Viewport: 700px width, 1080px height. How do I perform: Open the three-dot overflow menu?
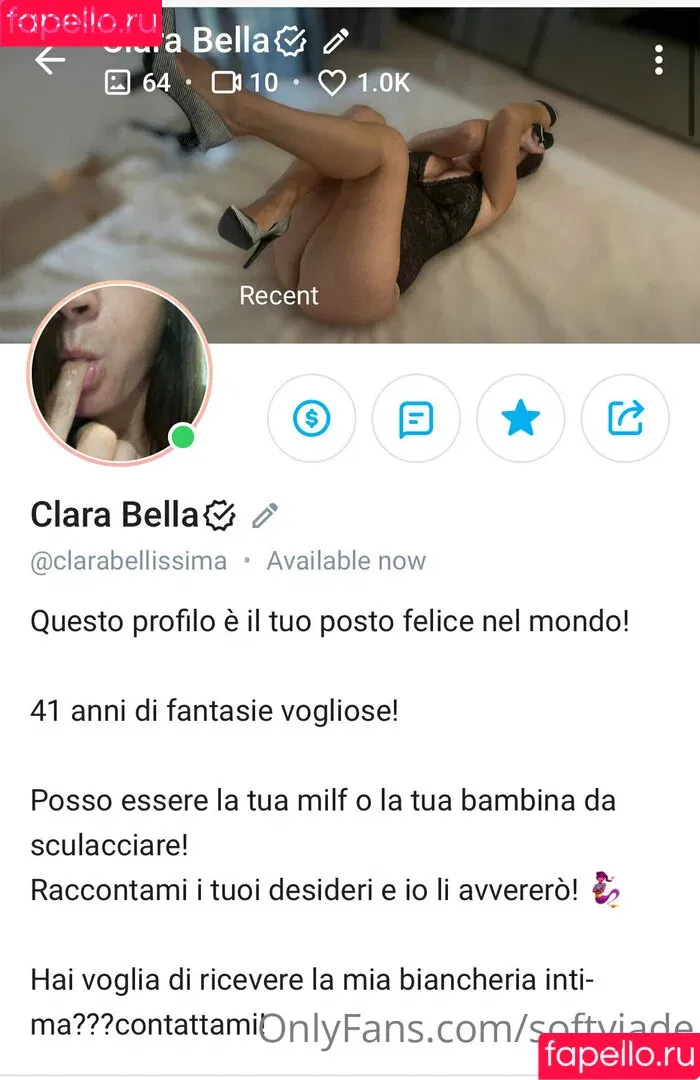658,60
